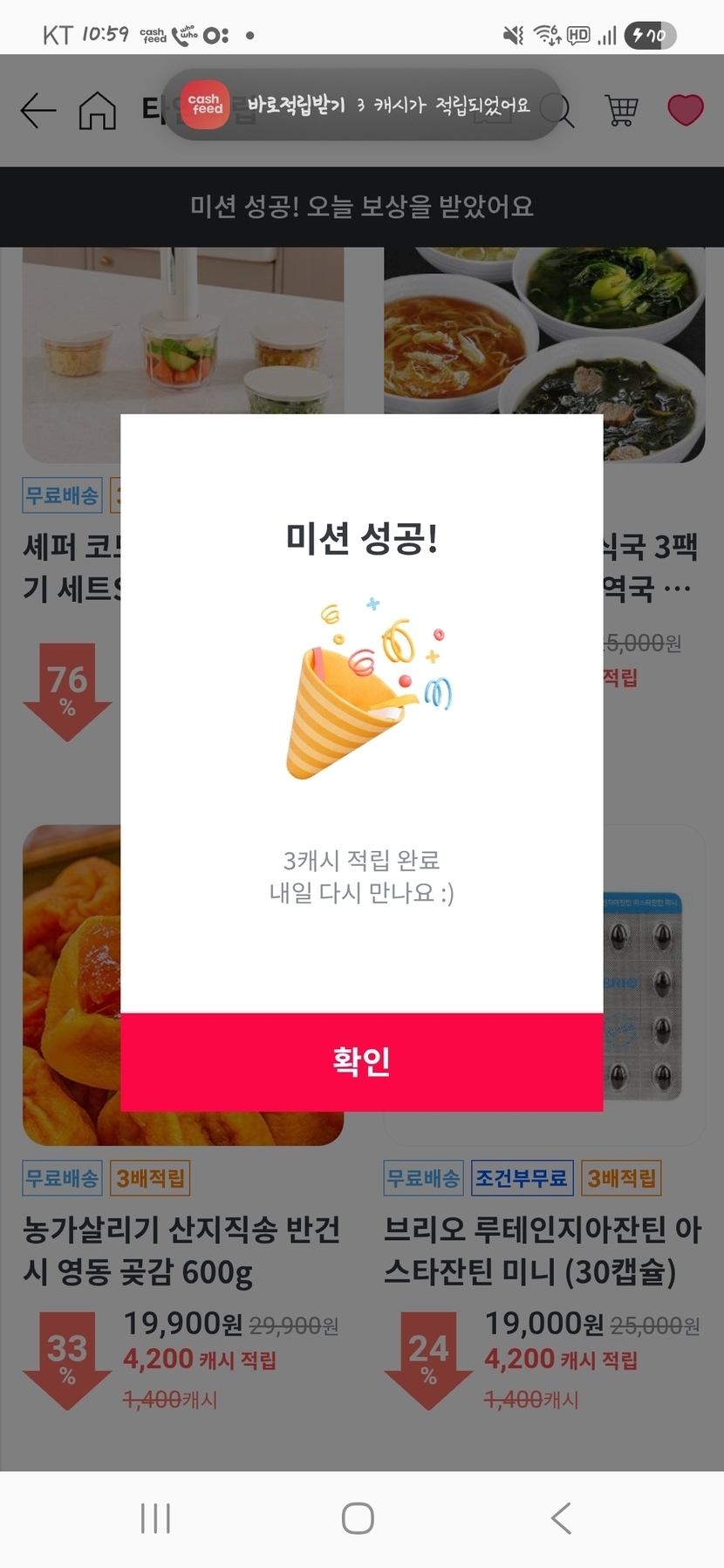724x1568 pixels.
Task: Tap the system back button
Action: [562, 1518]
